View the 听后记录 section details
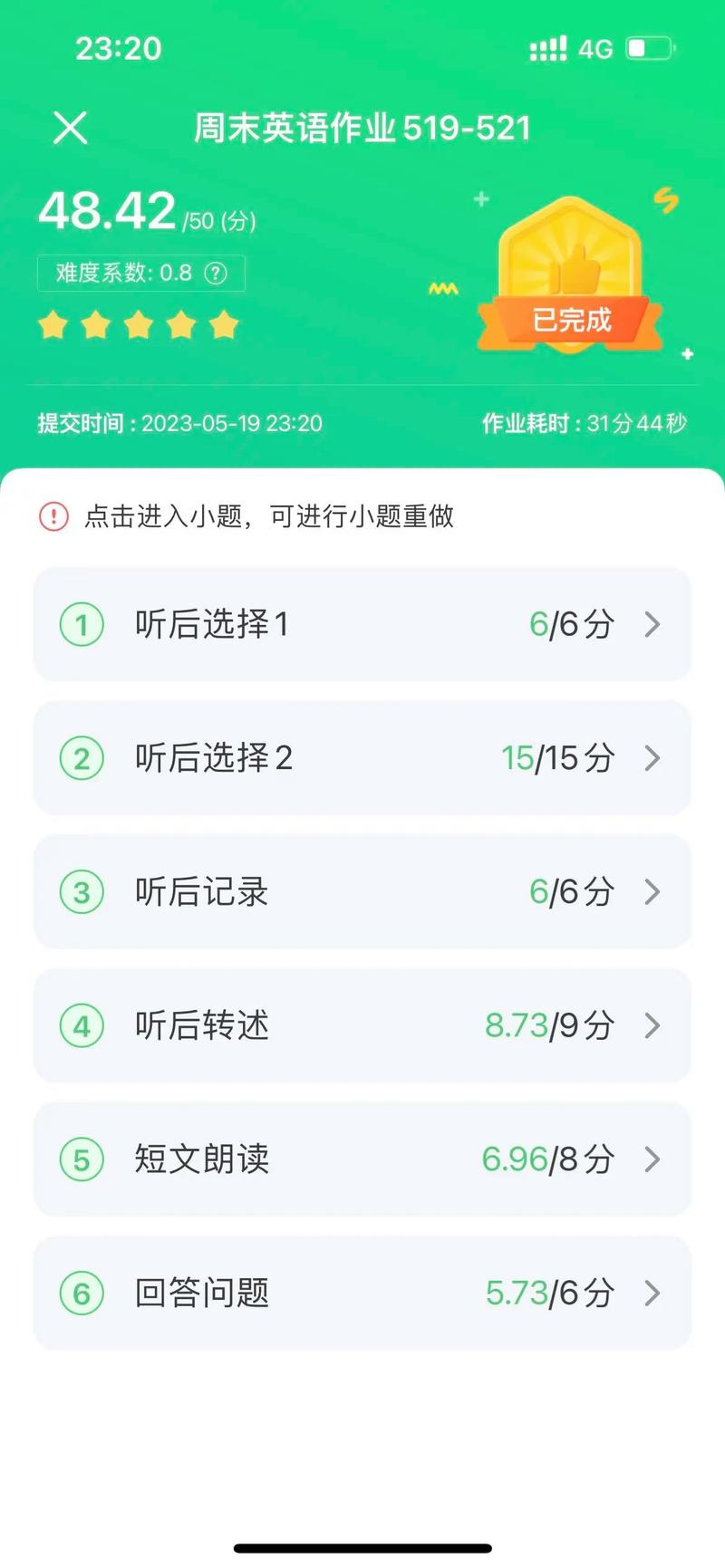725x1568 pixels. pyautogui.click(x=362, y=892)
